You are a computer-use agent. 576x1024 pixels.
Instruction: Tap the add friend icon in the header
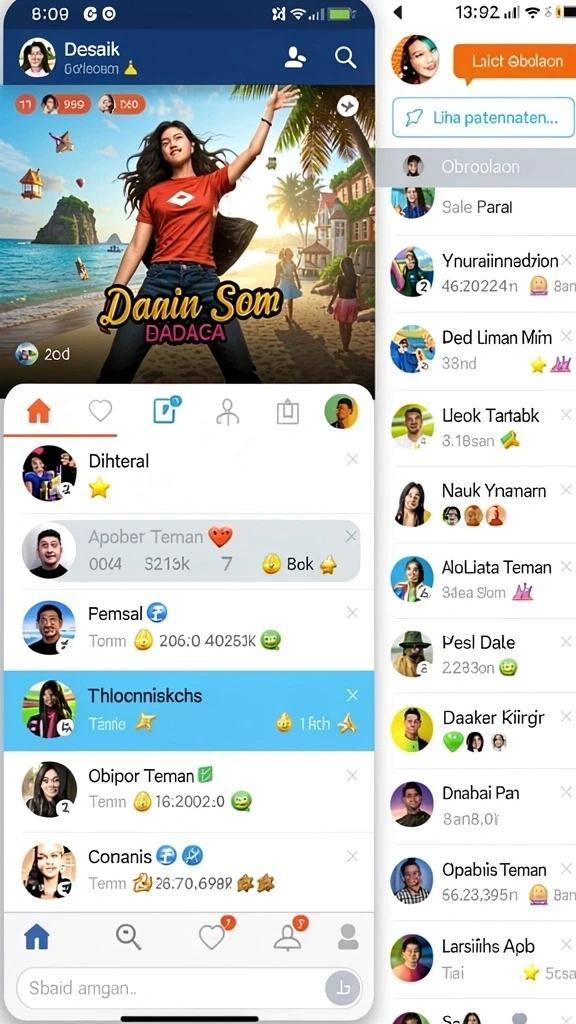click(295, 57)
